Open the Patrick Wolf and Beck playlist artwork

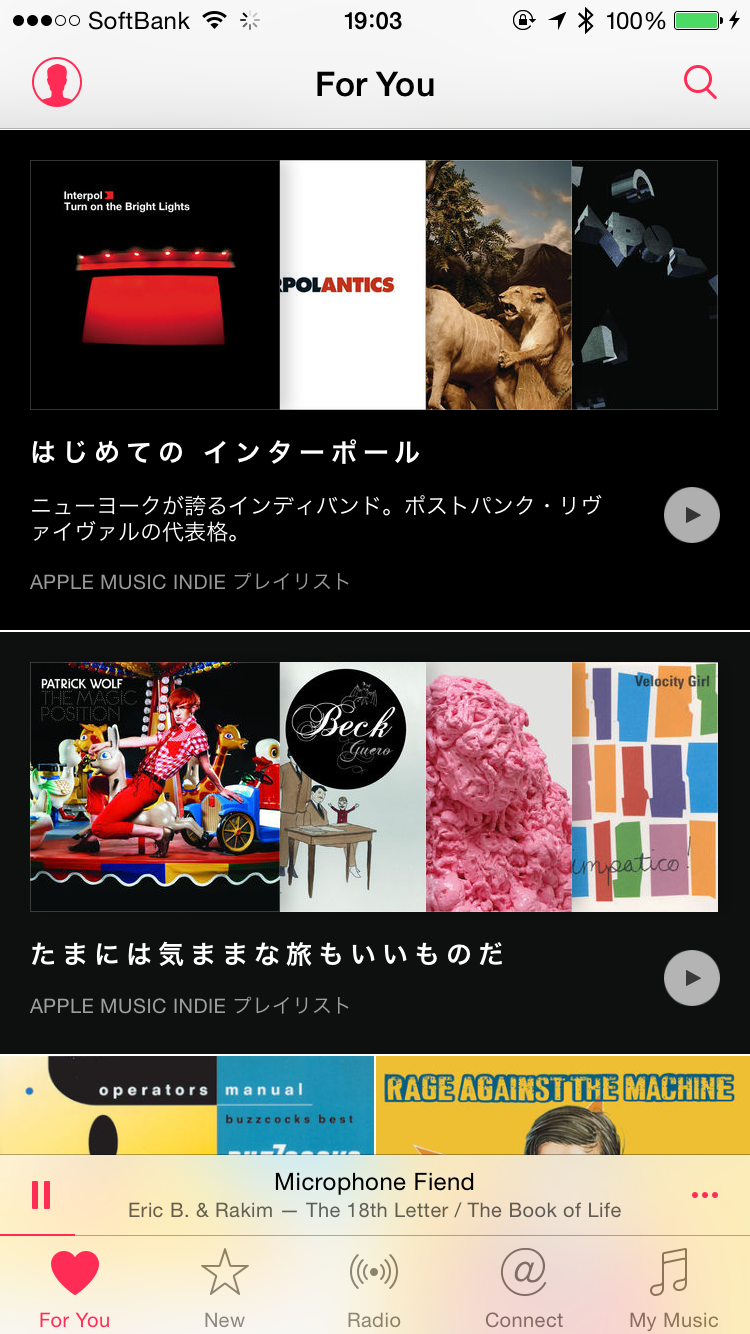coord(373,786)
